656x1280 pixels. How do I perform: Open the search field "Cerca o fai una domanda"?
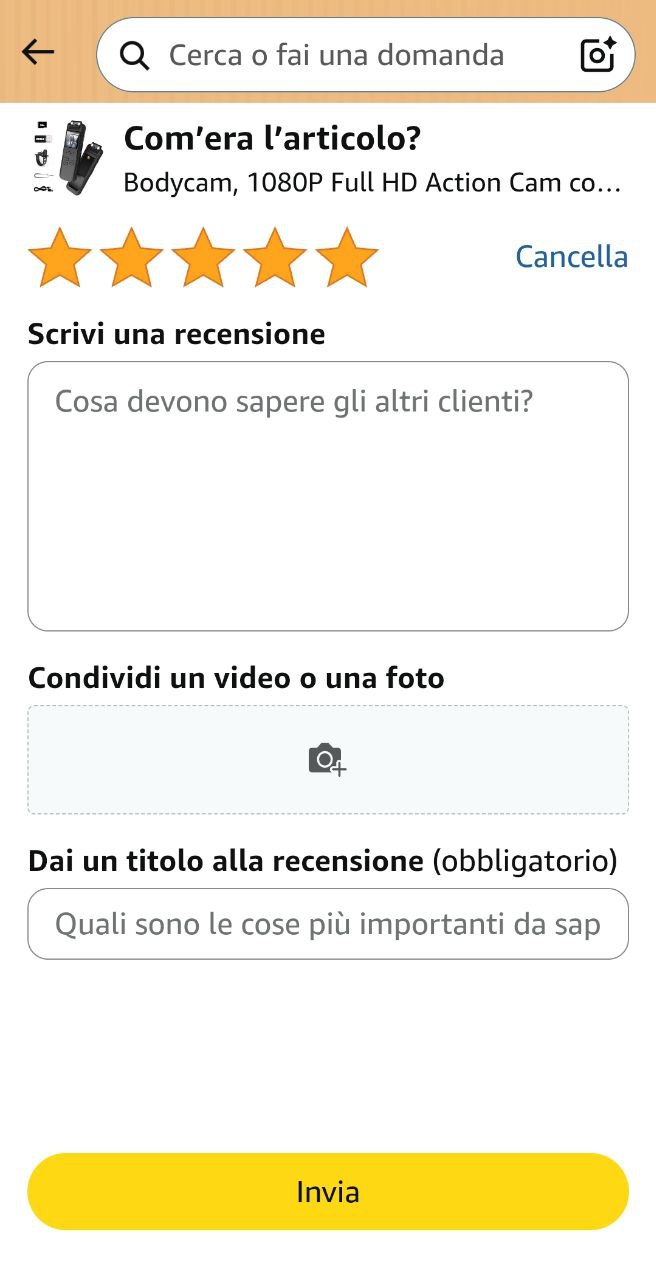[x=336, y=55]
